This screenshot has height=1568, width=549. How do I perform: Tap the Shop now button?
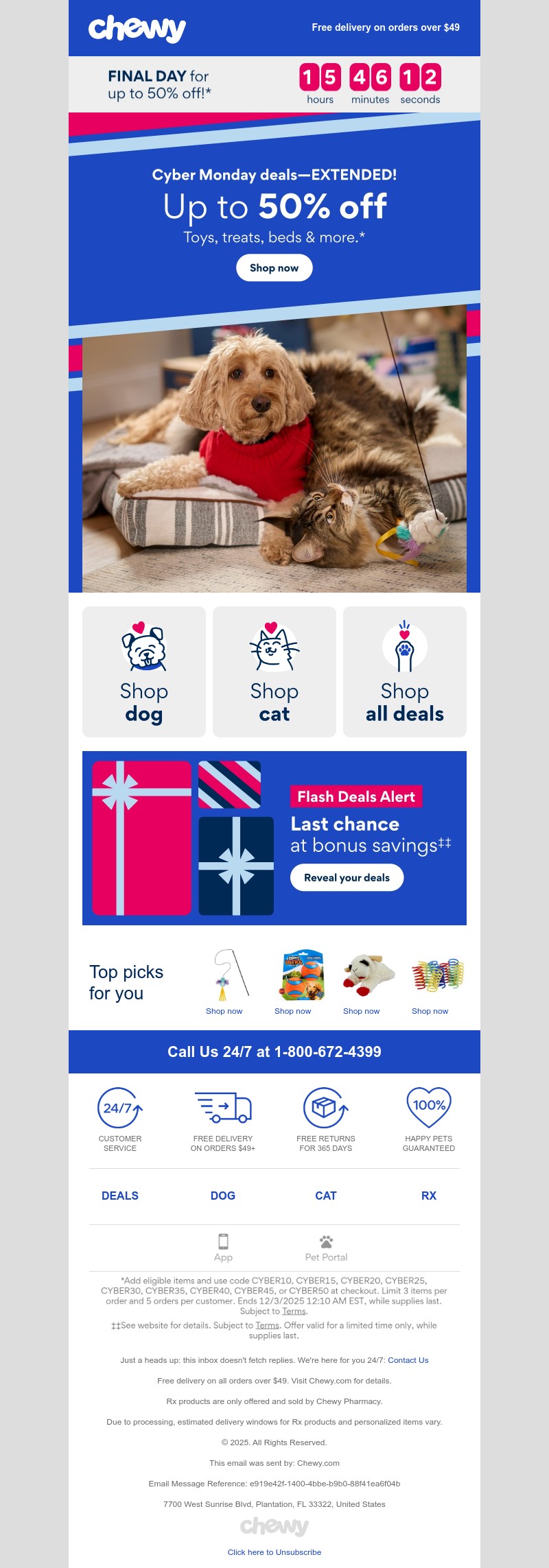[274, 268]
